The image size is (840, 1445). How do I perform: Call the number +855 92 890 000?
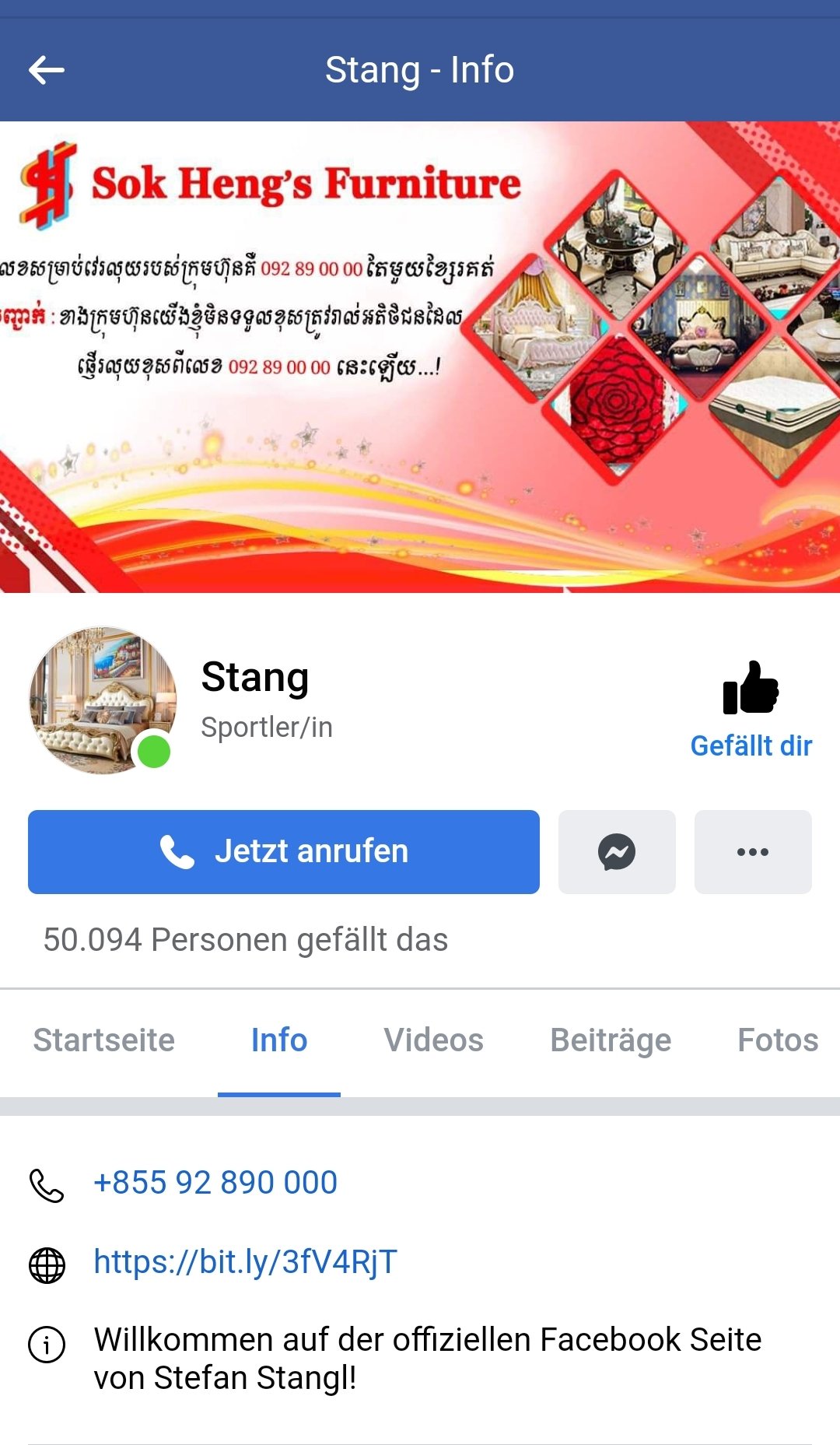(215, 1183)
